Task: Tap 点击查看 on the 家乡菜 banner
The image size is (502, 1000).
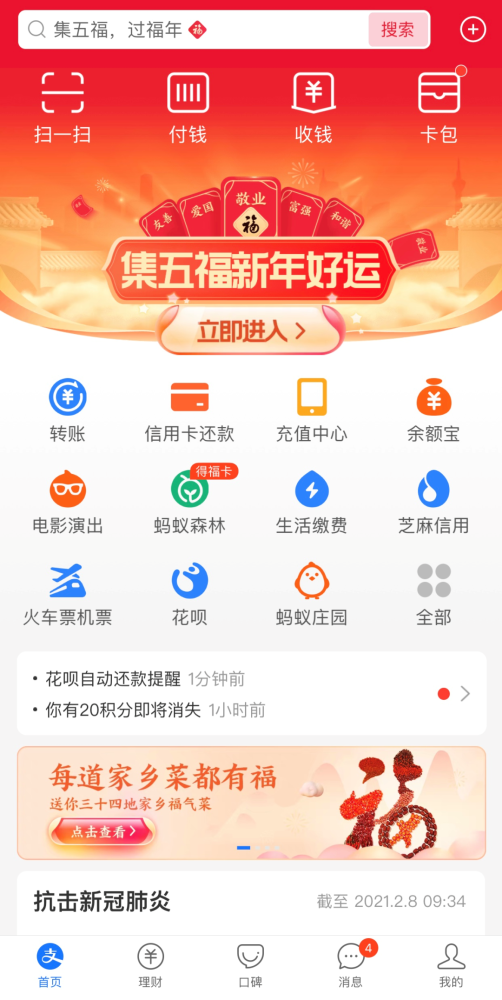Action: (x=102, y=831)
